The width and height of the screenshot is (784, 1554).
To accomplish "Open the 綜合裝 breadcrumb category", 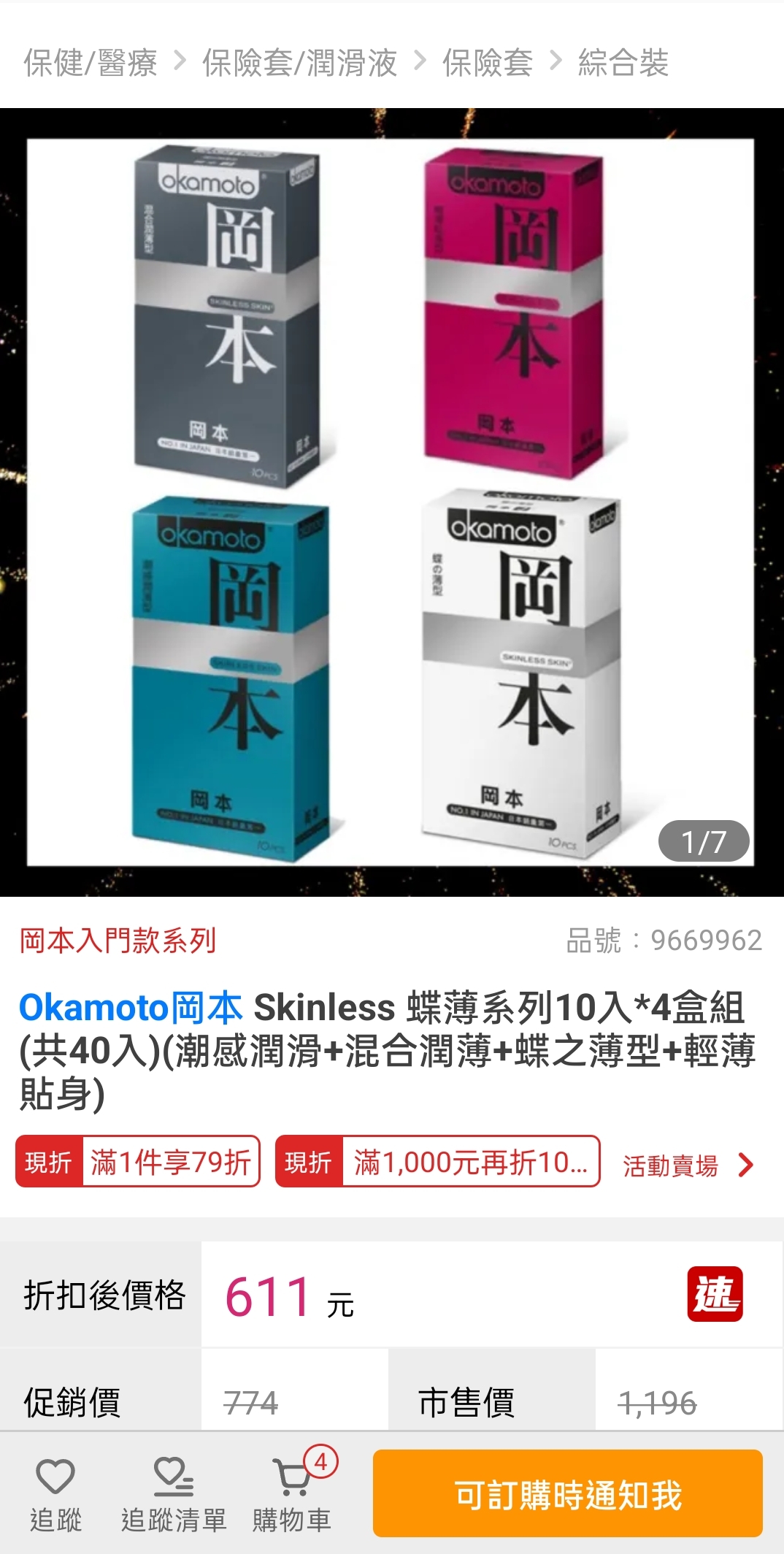I will tap(623, 63).
